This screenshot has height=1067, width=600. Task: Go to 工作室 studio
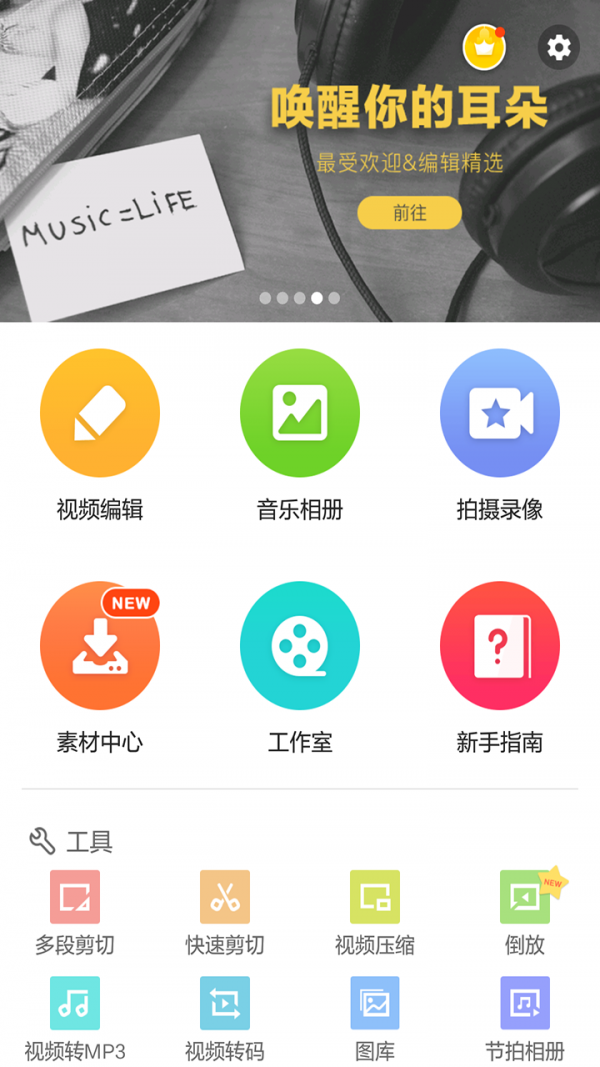pyautogui.click(x=300, y=646)
